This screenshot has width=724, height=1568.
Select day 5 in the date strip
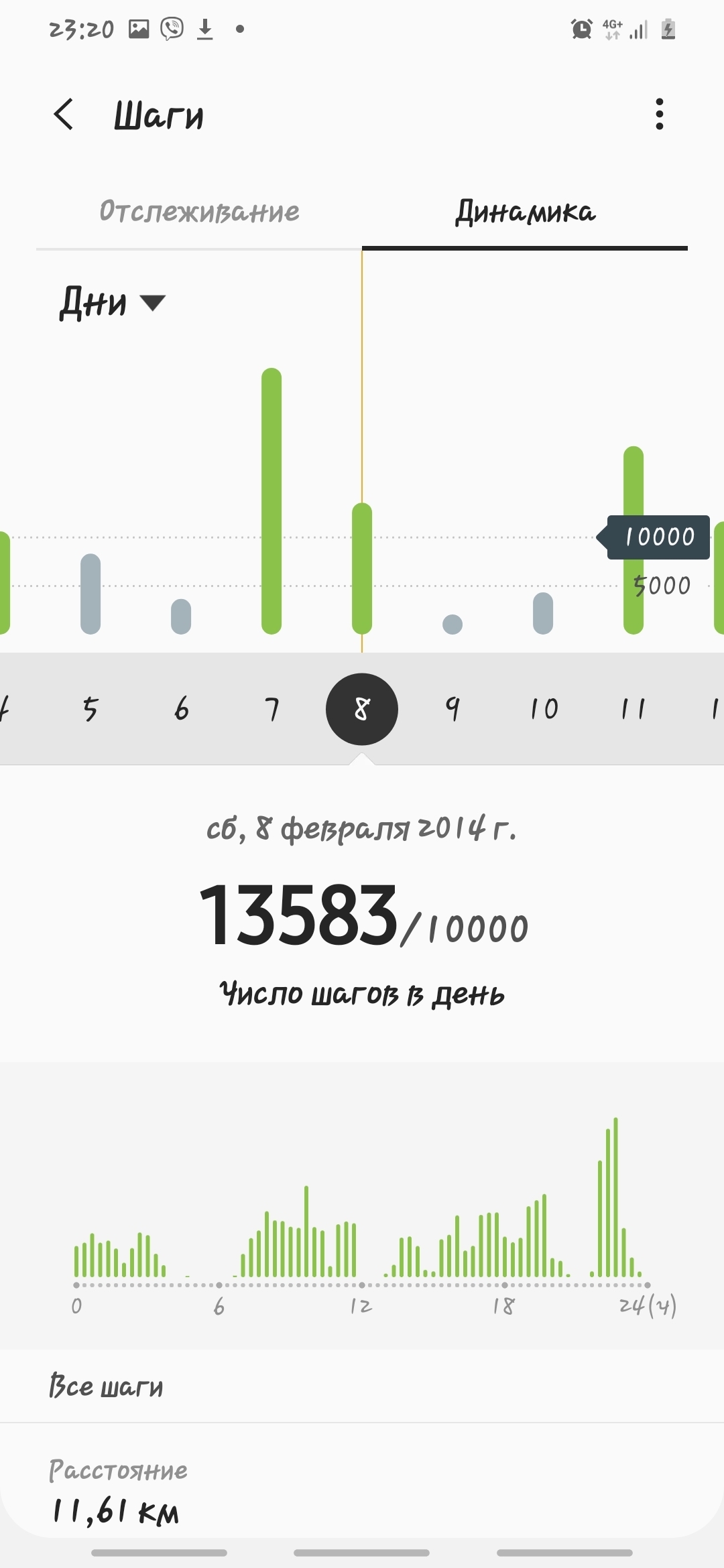[x=90, y=709]
